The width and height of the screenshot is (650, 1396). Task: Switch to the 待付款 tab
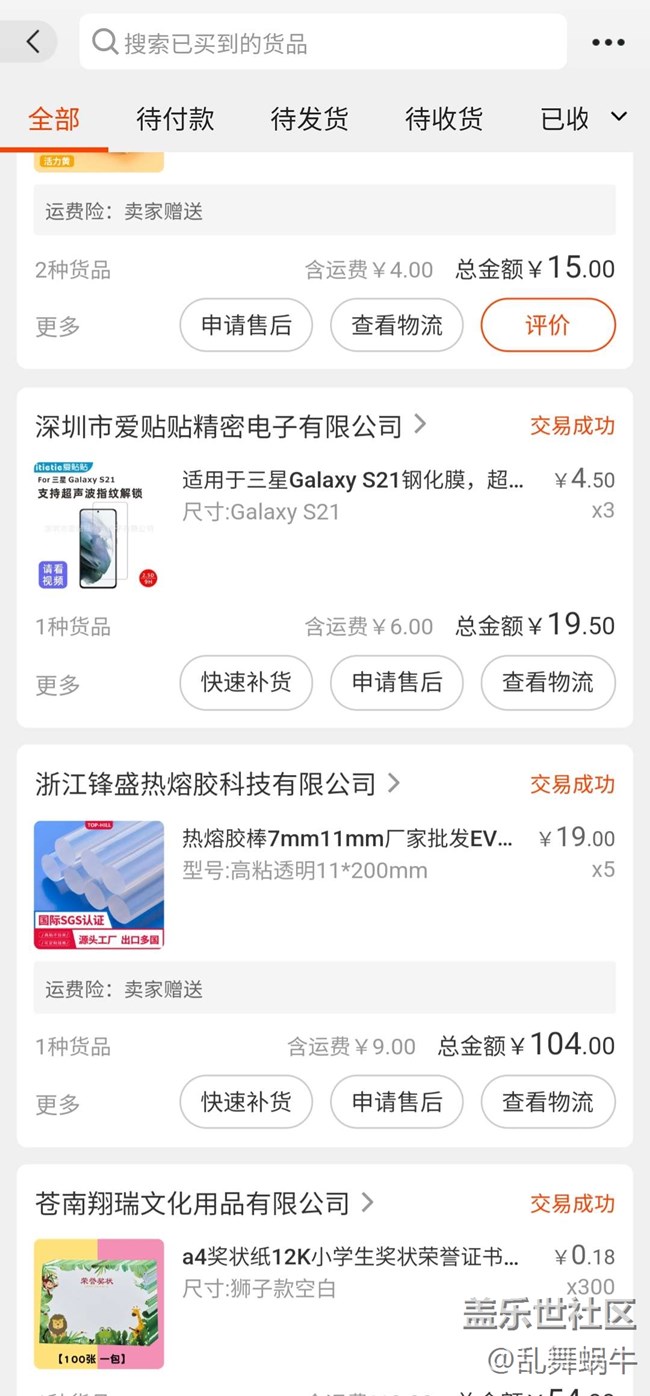(175, 119)
